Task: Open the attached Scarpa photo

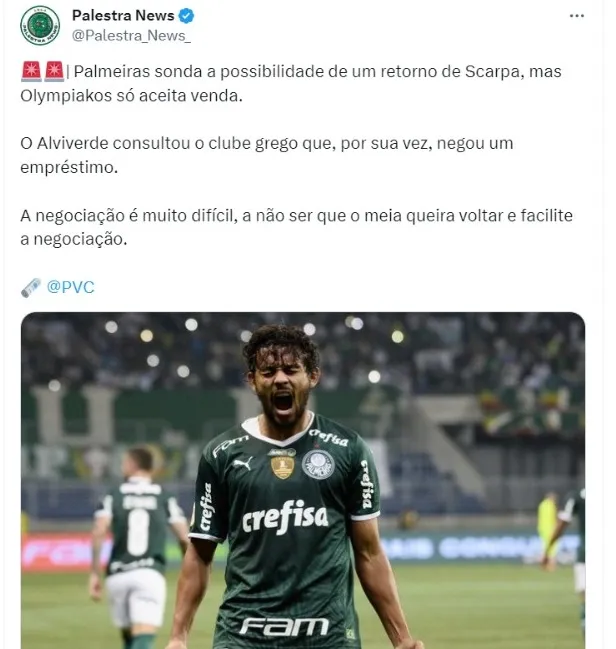Action: (303, 480)
